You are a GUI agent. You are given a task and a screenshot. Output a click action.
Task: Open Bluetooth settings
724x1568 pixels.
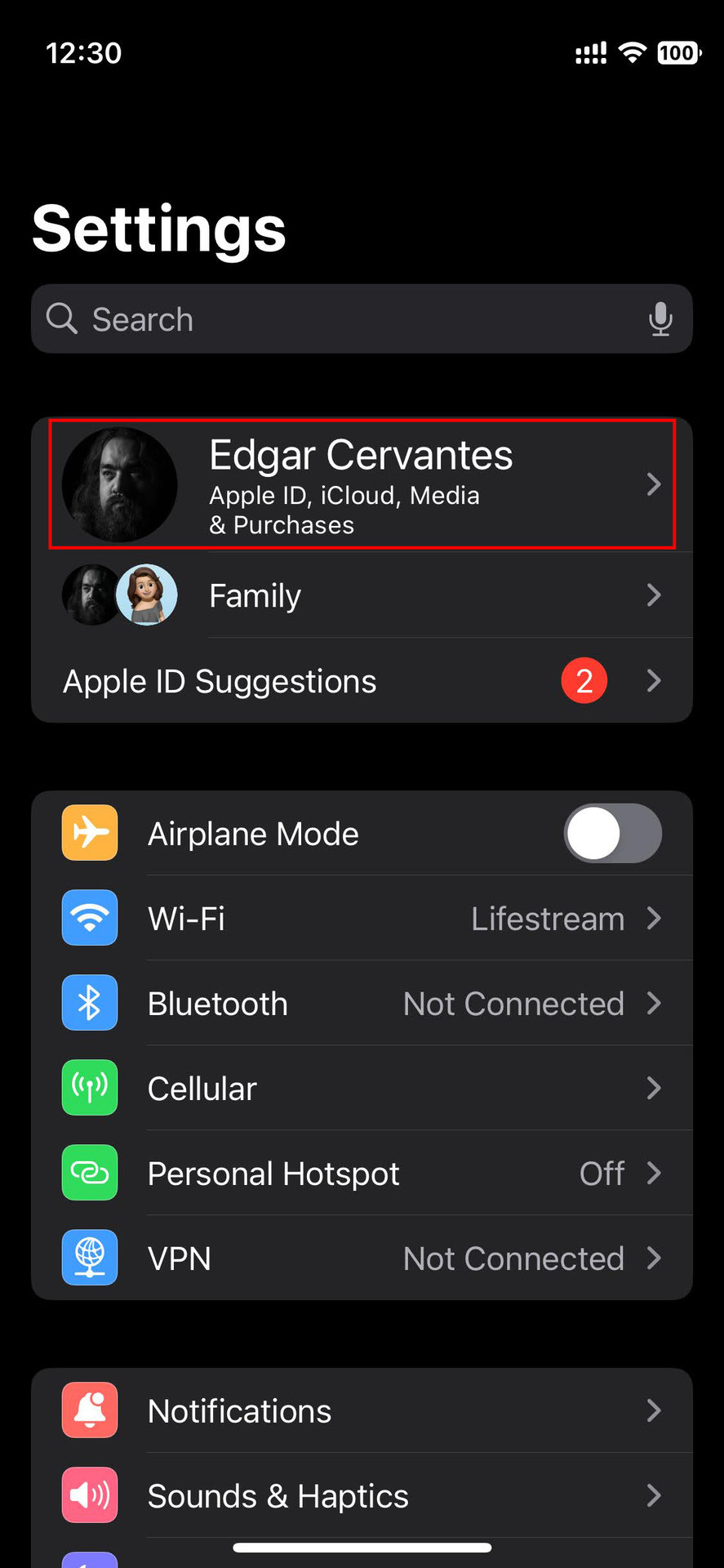(362, 1004)
